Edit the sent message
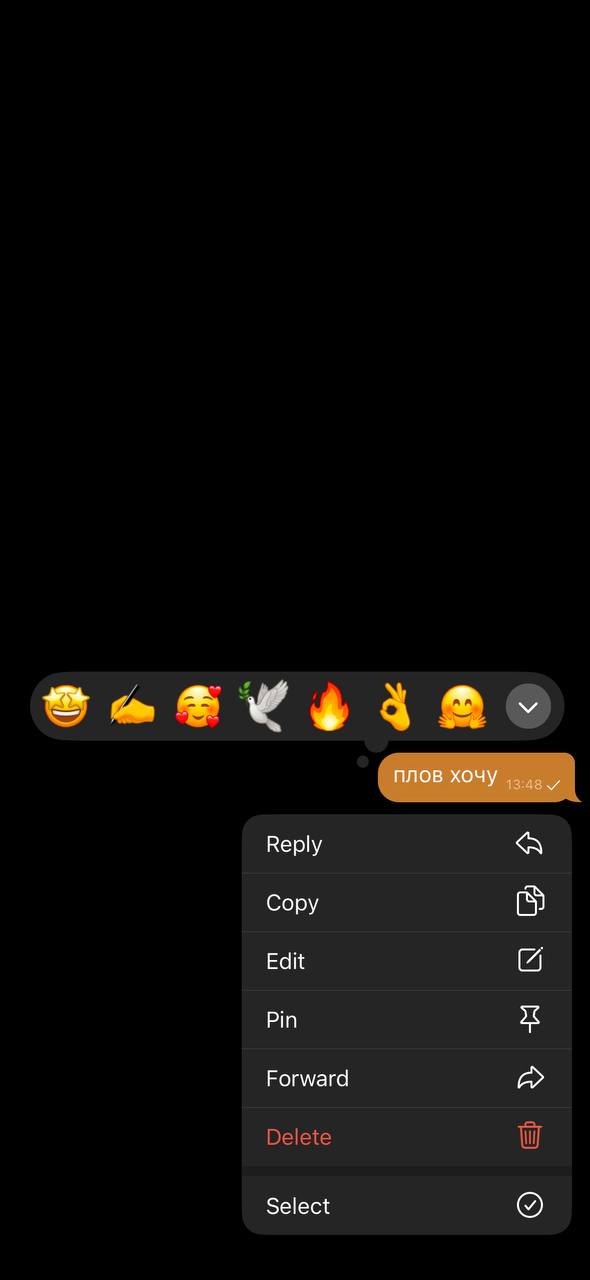This screenshot has width=590, height=1280. click(x=407, y=961)
